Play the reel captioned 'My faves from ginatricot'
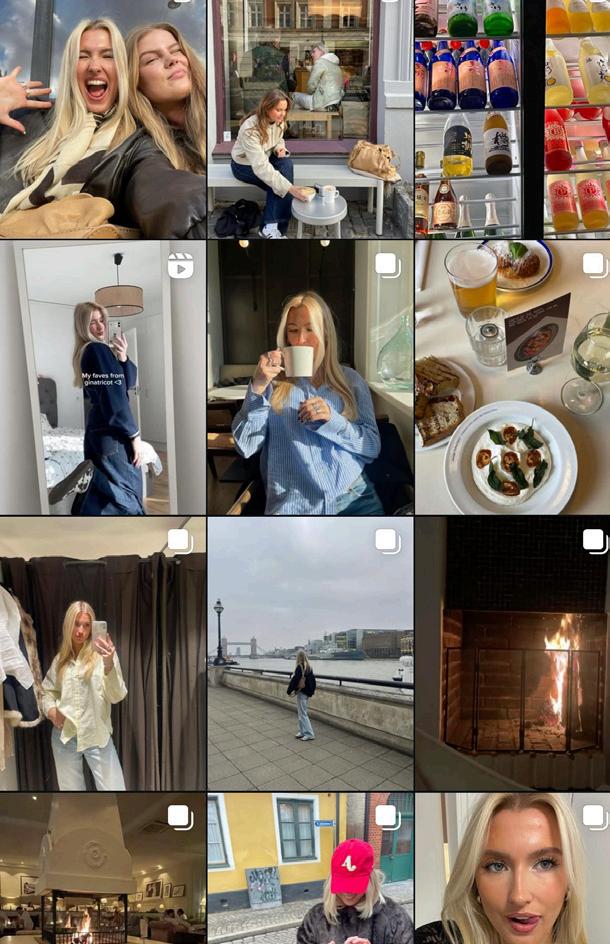Image resolution: width=610 pixels, height=944 pixels. (102, 377)
